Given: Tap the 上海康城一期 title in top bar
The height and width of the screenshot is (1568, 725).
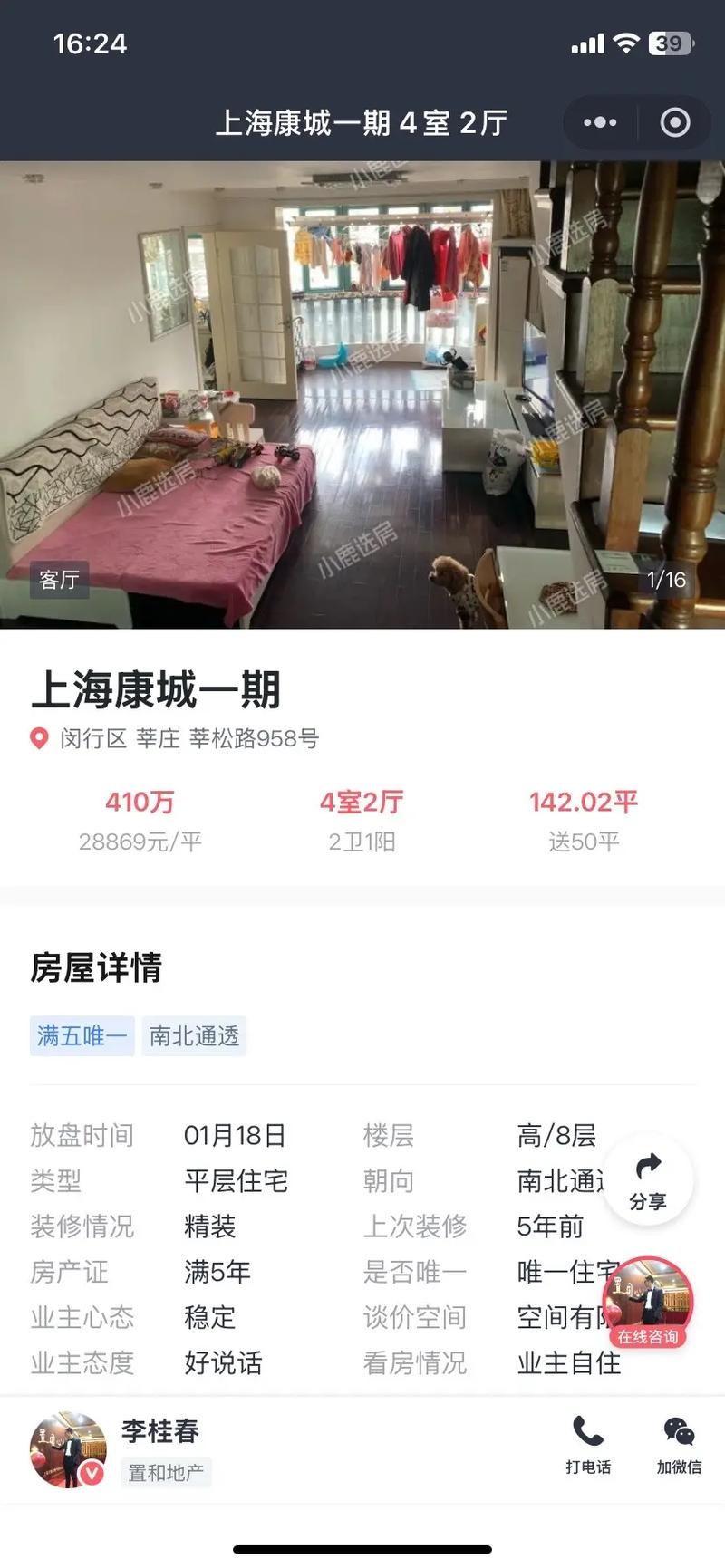Looking at the screenshot, I should [x=362, y=121].
